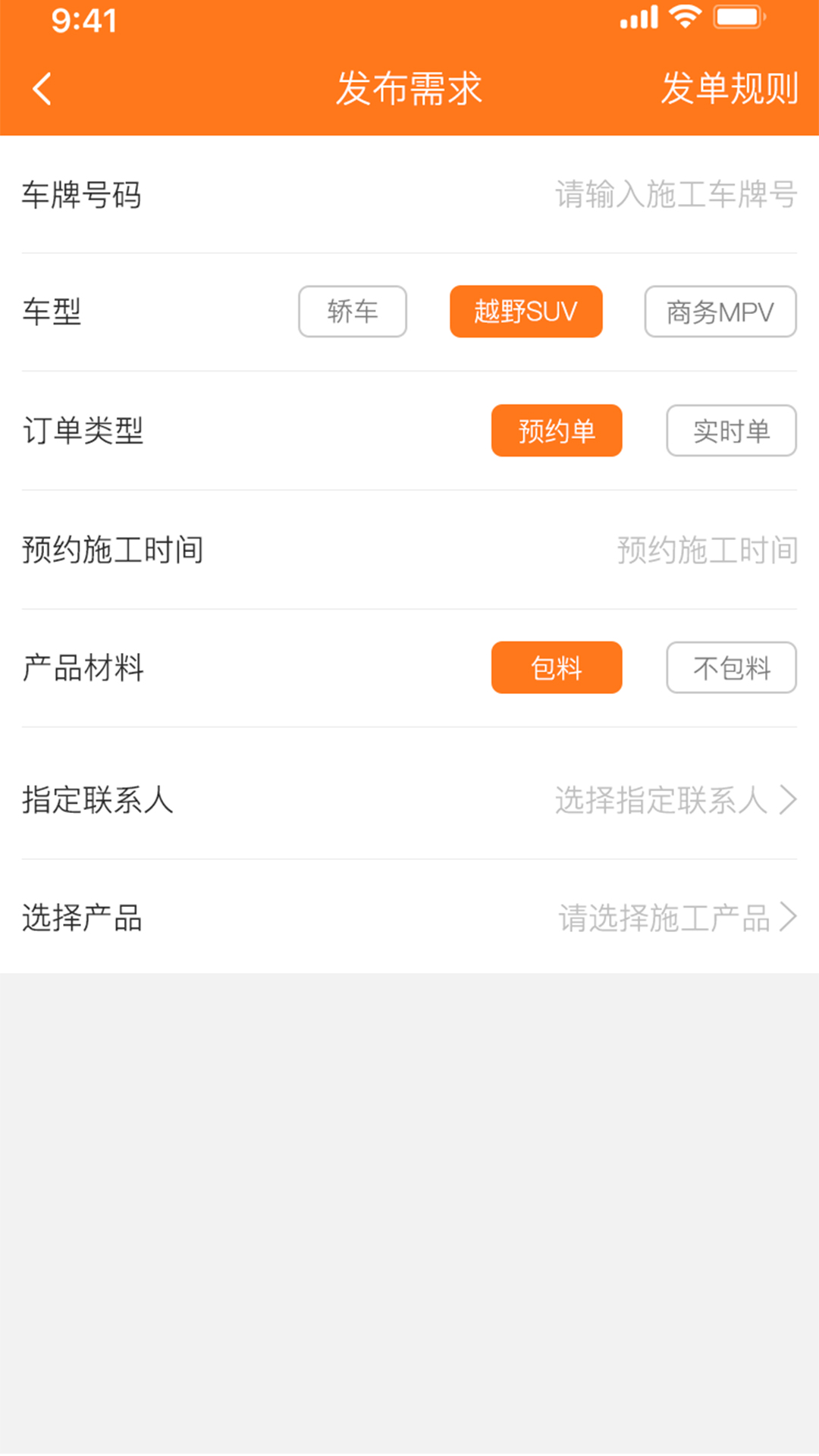Choose the 商务MPV vehicle type

[x=720, y=311]
